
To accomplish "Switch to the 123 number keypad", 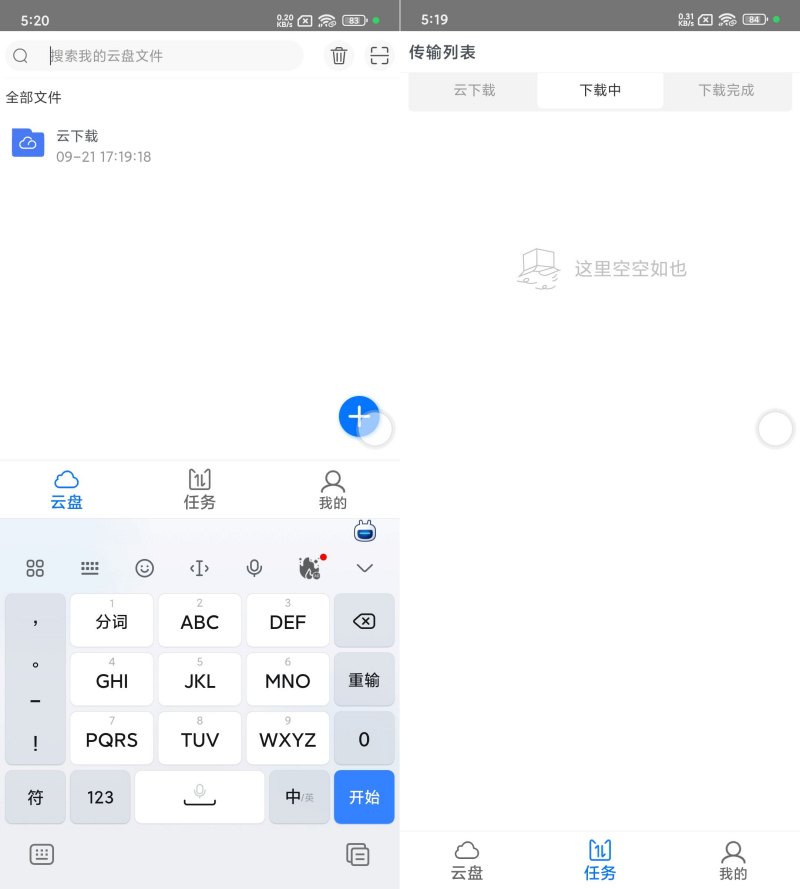I will (100, 797).
